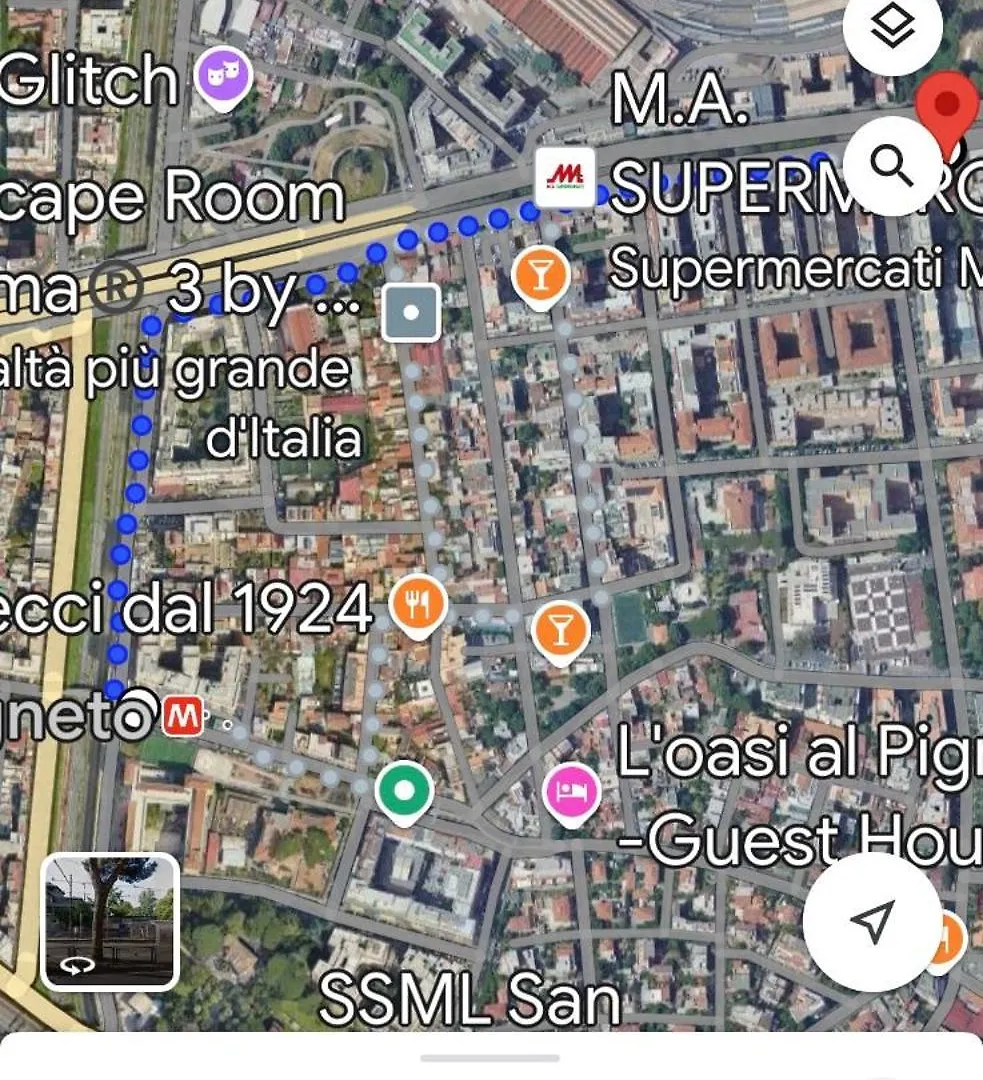Select the Pigneto metro station icon

pos(183,717)
